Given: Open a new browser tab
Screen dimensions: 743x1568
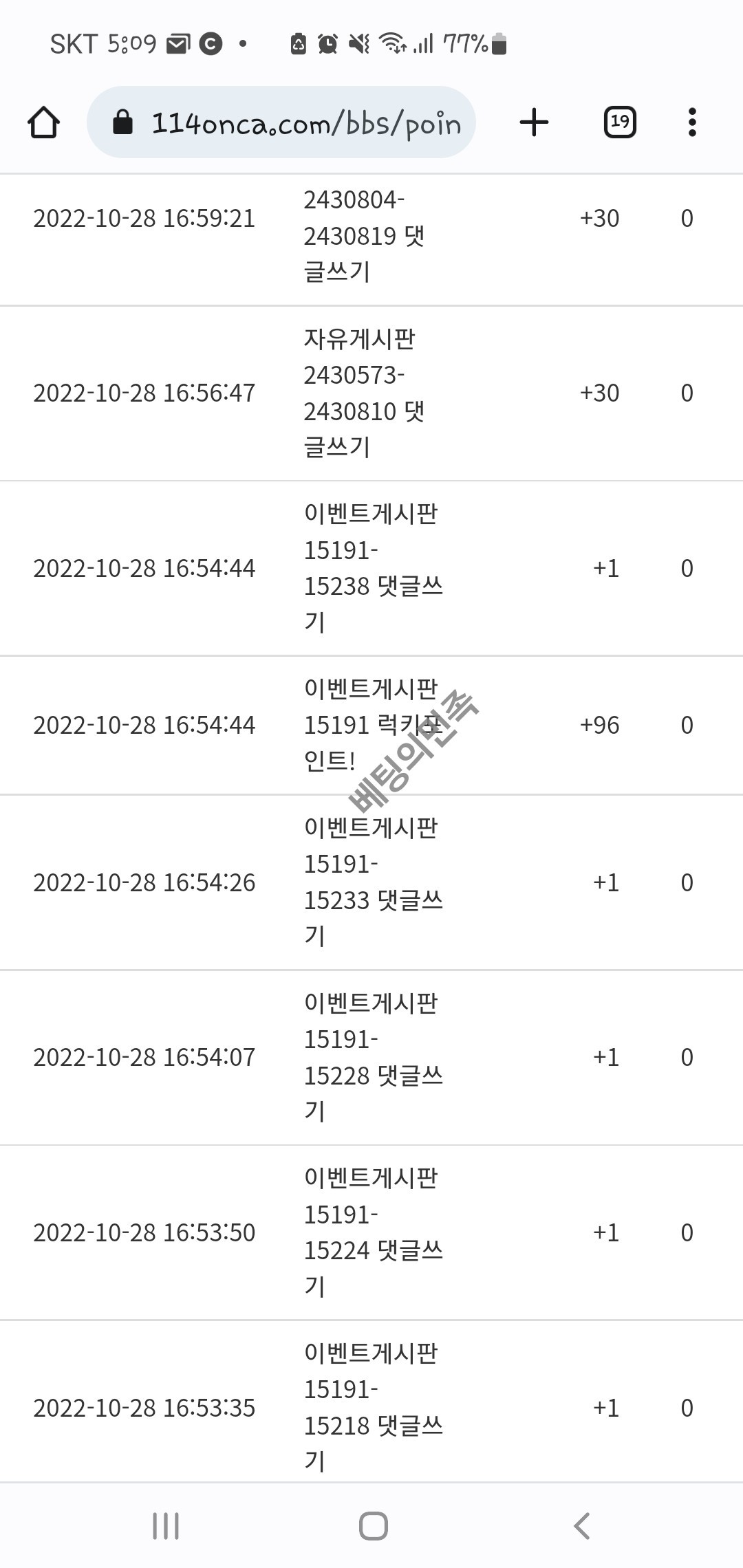Looking at the screenshot, I should pyautogui.click(x=534, y=123).
